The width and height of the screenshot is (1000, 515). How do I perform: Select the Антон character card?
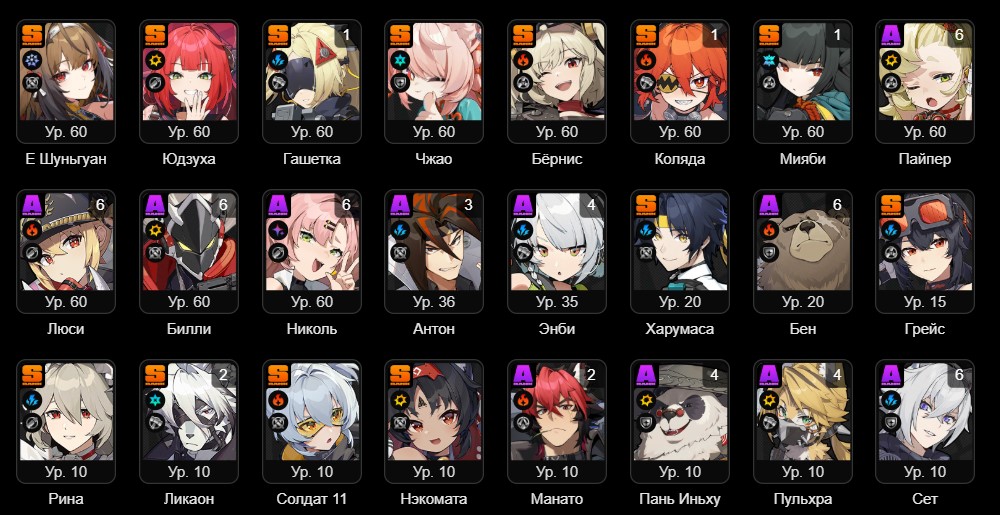434,251
